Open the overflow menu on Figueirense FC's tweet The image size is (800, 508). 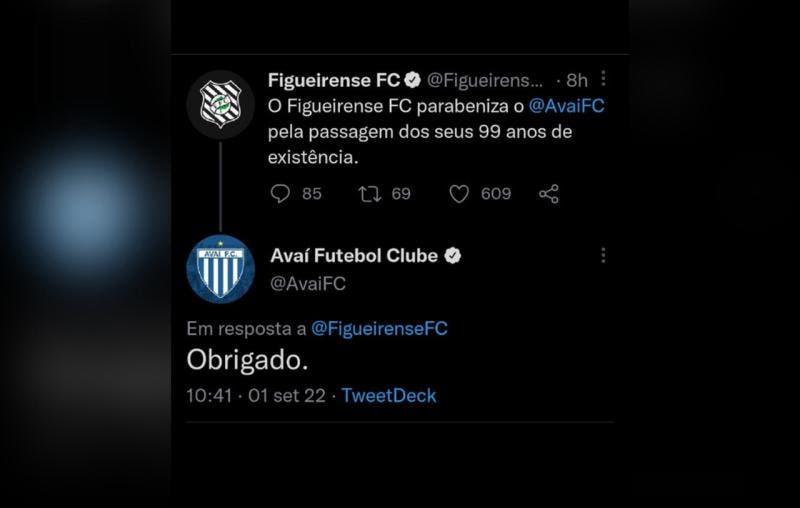[602, 79]
